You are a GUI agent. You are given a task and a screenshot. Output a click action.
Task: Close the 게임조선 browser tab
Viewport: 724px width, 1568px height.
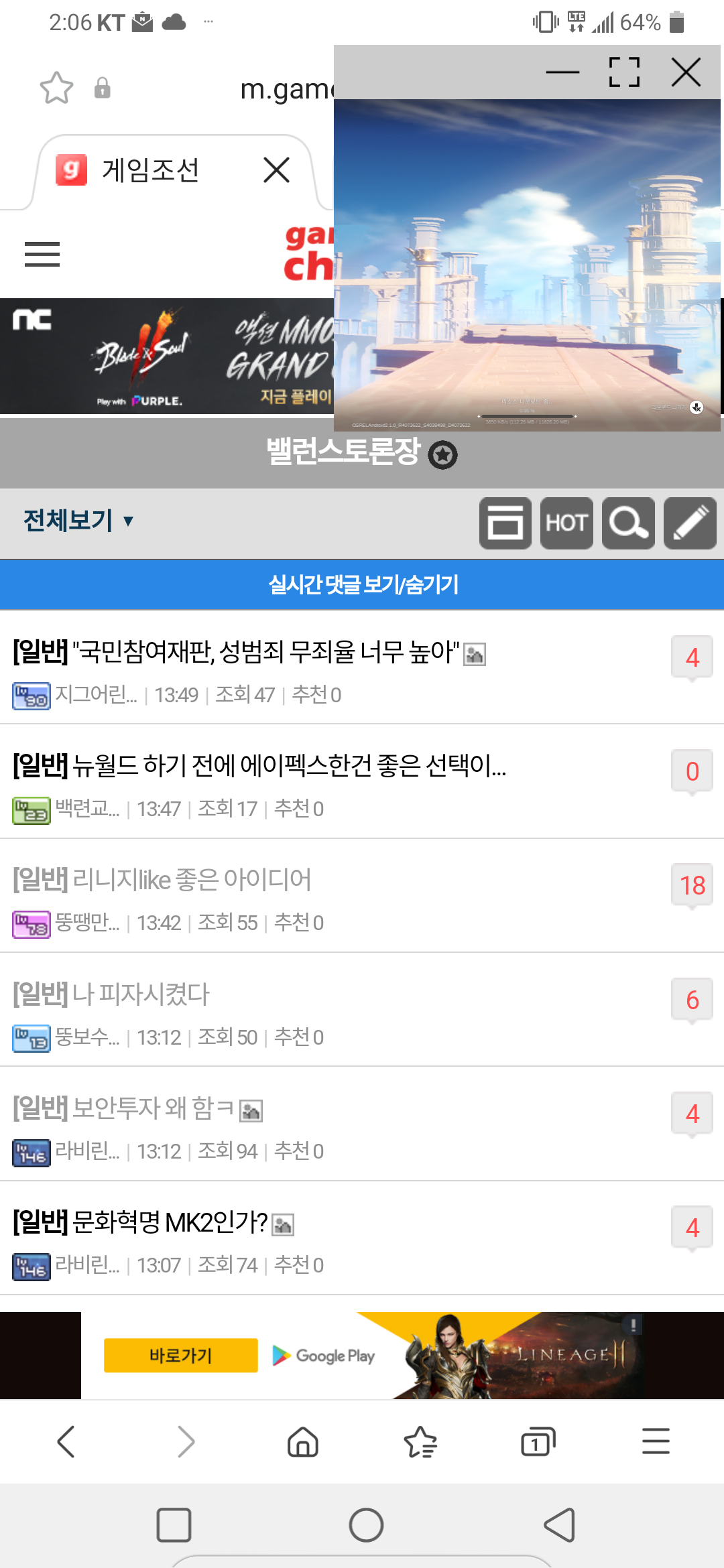pyautogui.click(x=276, y=170)
